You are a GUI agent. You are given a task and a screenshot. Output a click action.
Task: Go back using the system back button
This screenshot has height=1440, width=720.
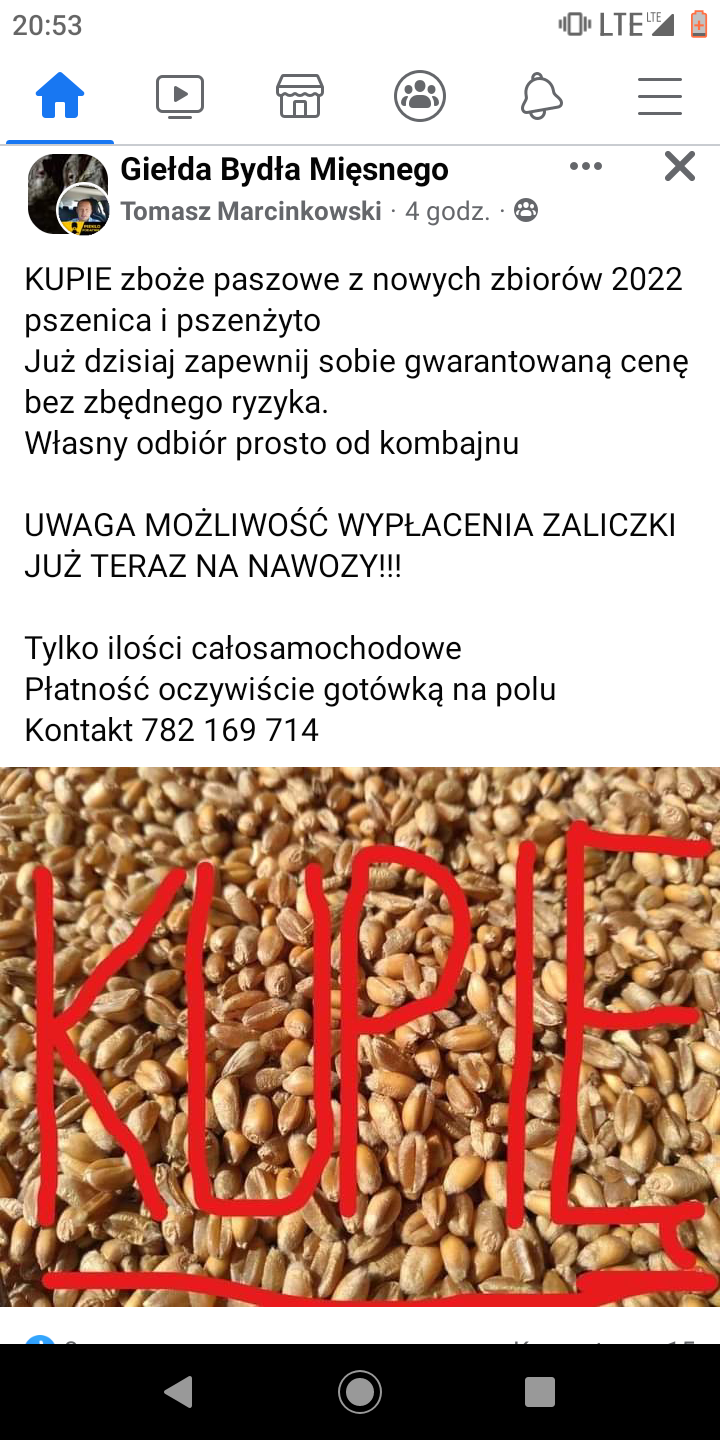(179, 1391)
